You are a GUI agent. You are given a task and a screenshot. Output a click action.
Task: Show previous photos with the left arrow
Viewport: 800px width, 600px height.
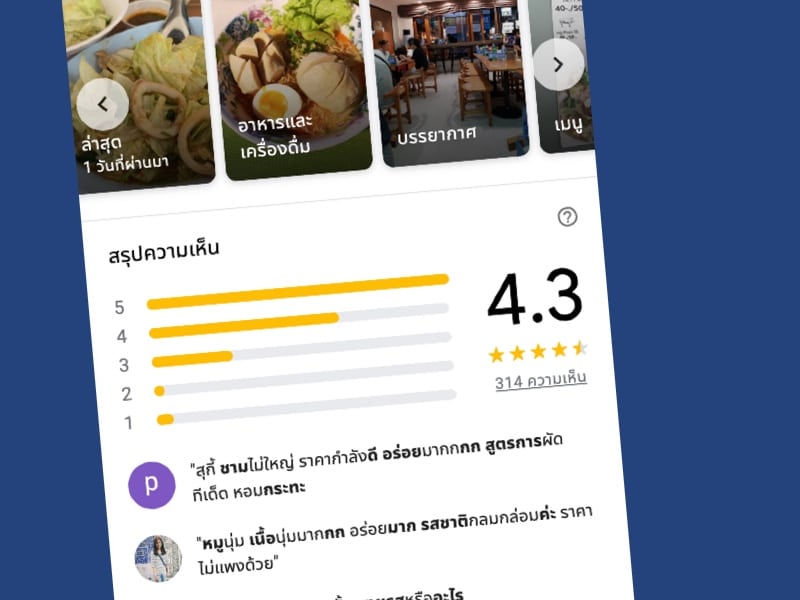point(103,104)
